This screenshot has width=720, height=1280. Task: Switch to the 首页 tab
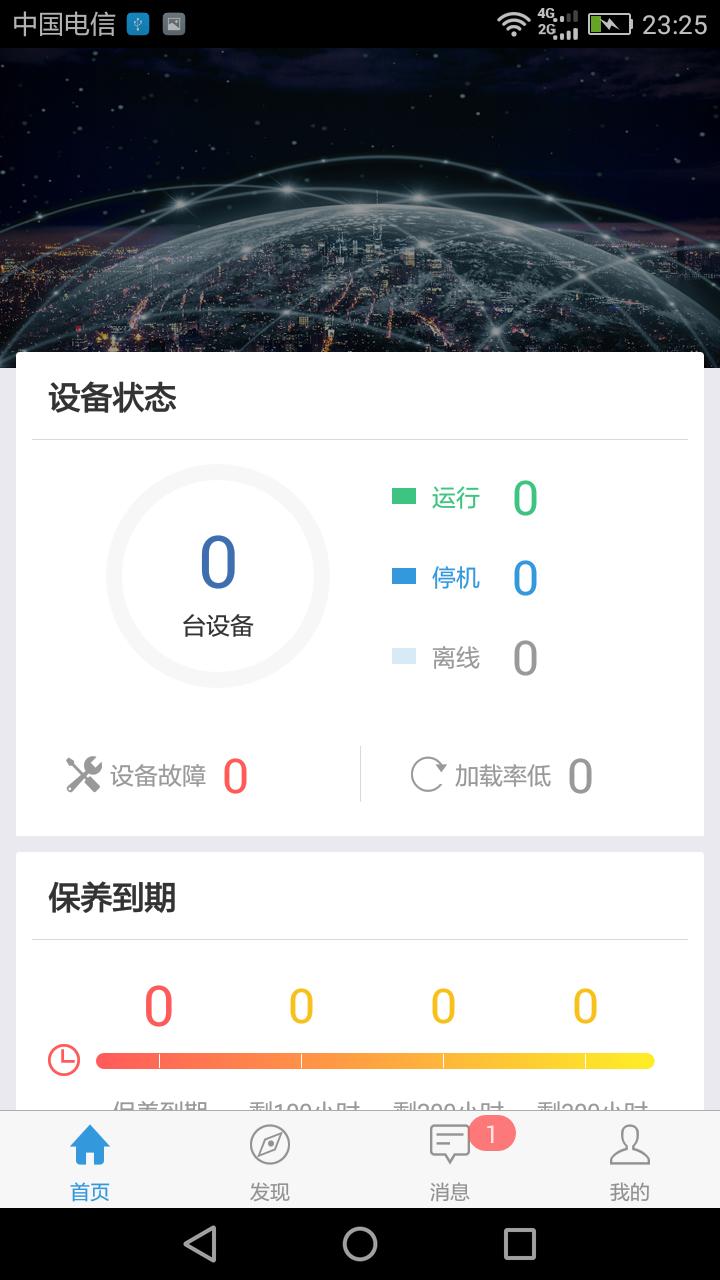coord(90,1162)
